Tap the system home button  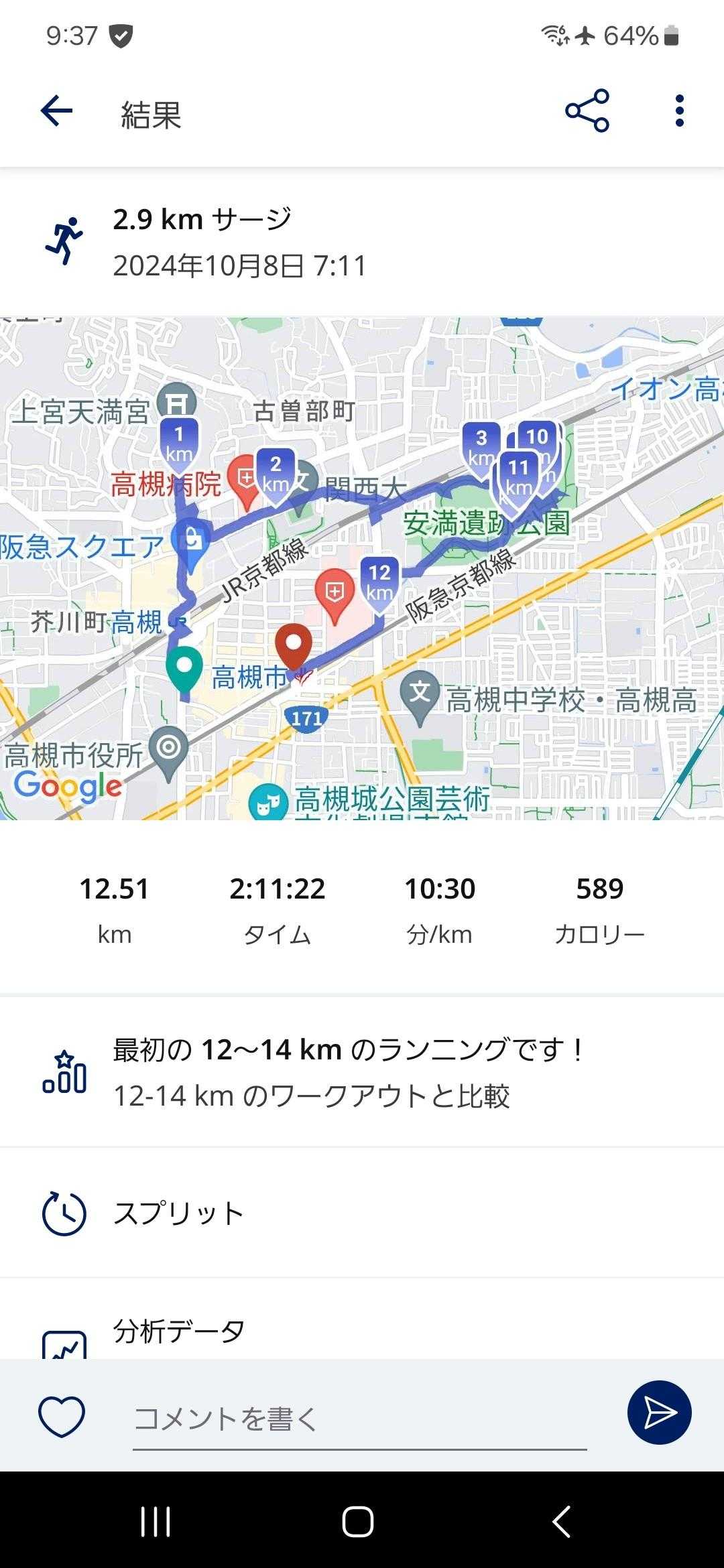coord(358,1521)
